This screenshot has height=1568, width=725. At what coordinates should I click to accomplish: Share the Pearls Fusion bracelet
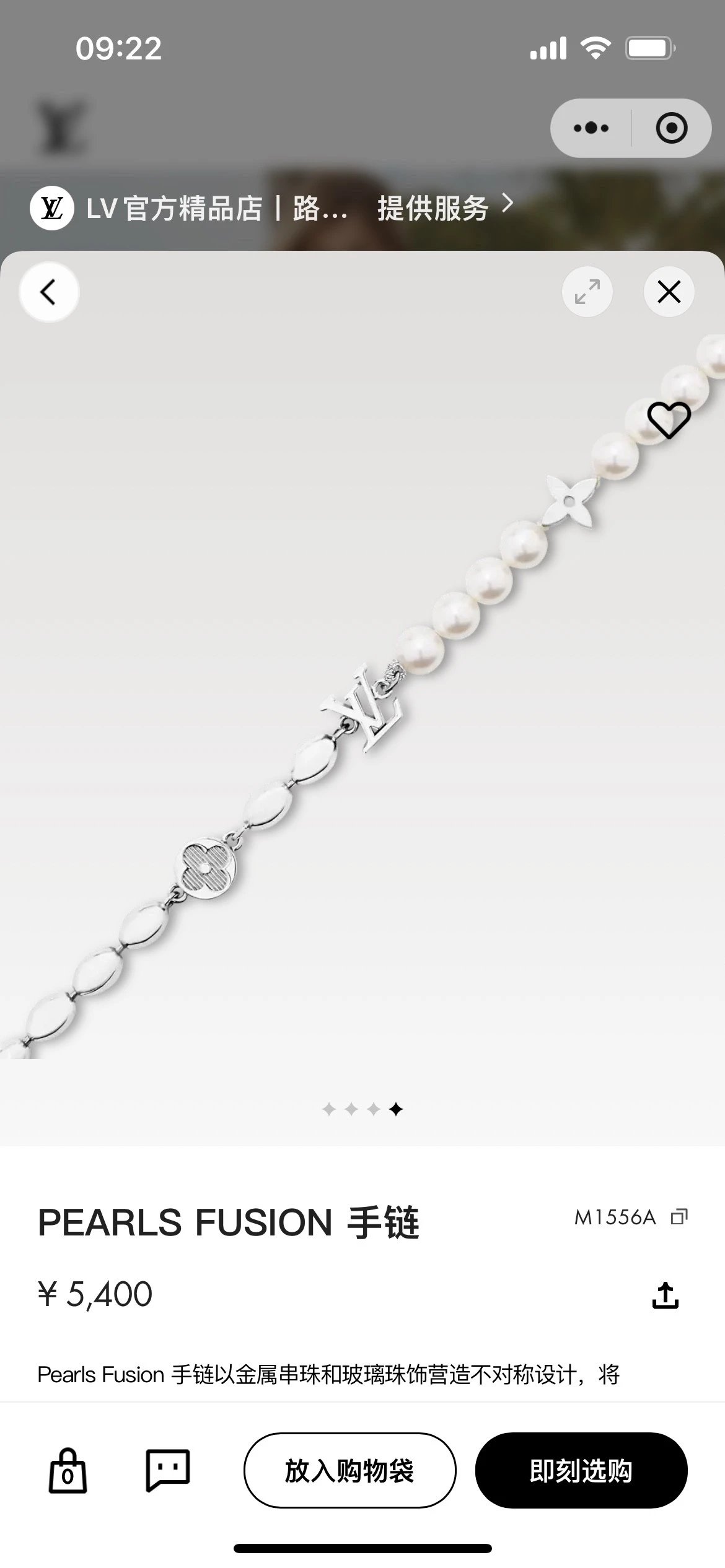(x=665, y=1294)
